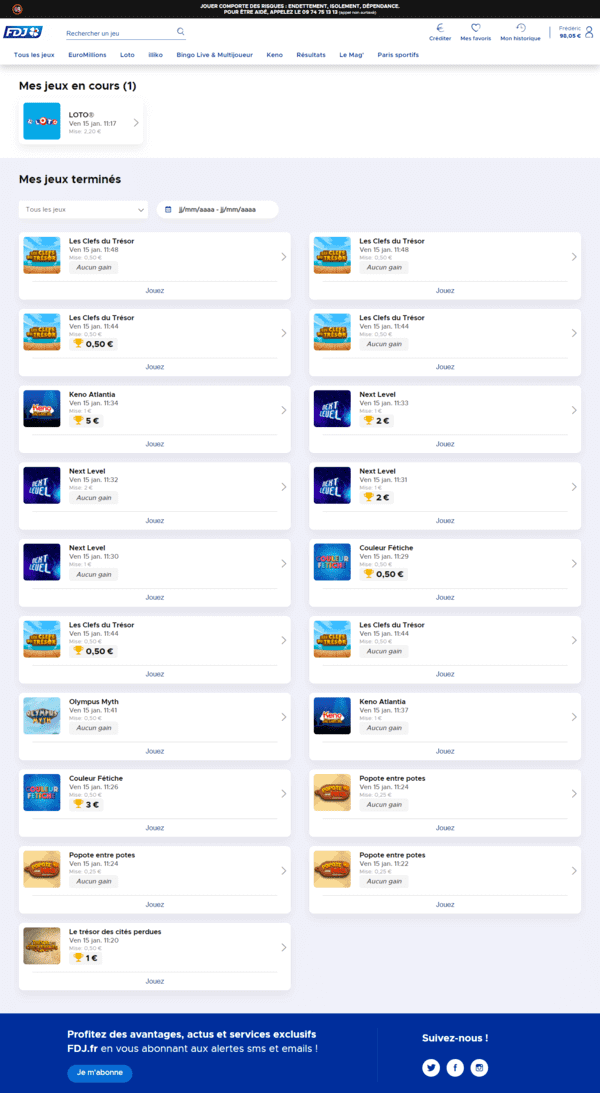This screenshot has height=1093, width=600.
Task: Open the LOTO game in progress
Action: [82, 122]
